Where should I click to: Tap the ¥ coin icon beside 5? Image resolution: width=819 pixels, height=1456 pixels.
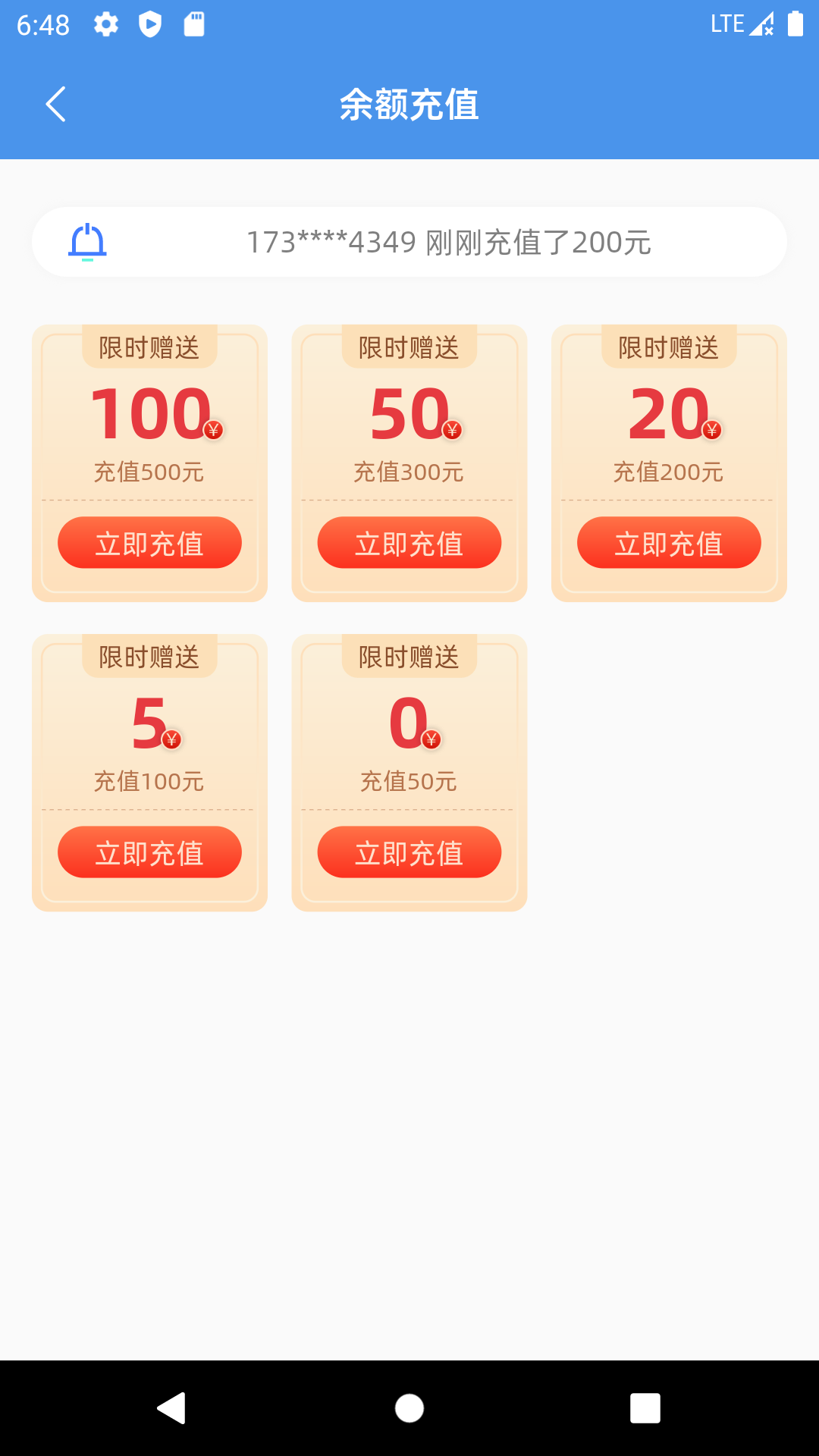[171, 739]
